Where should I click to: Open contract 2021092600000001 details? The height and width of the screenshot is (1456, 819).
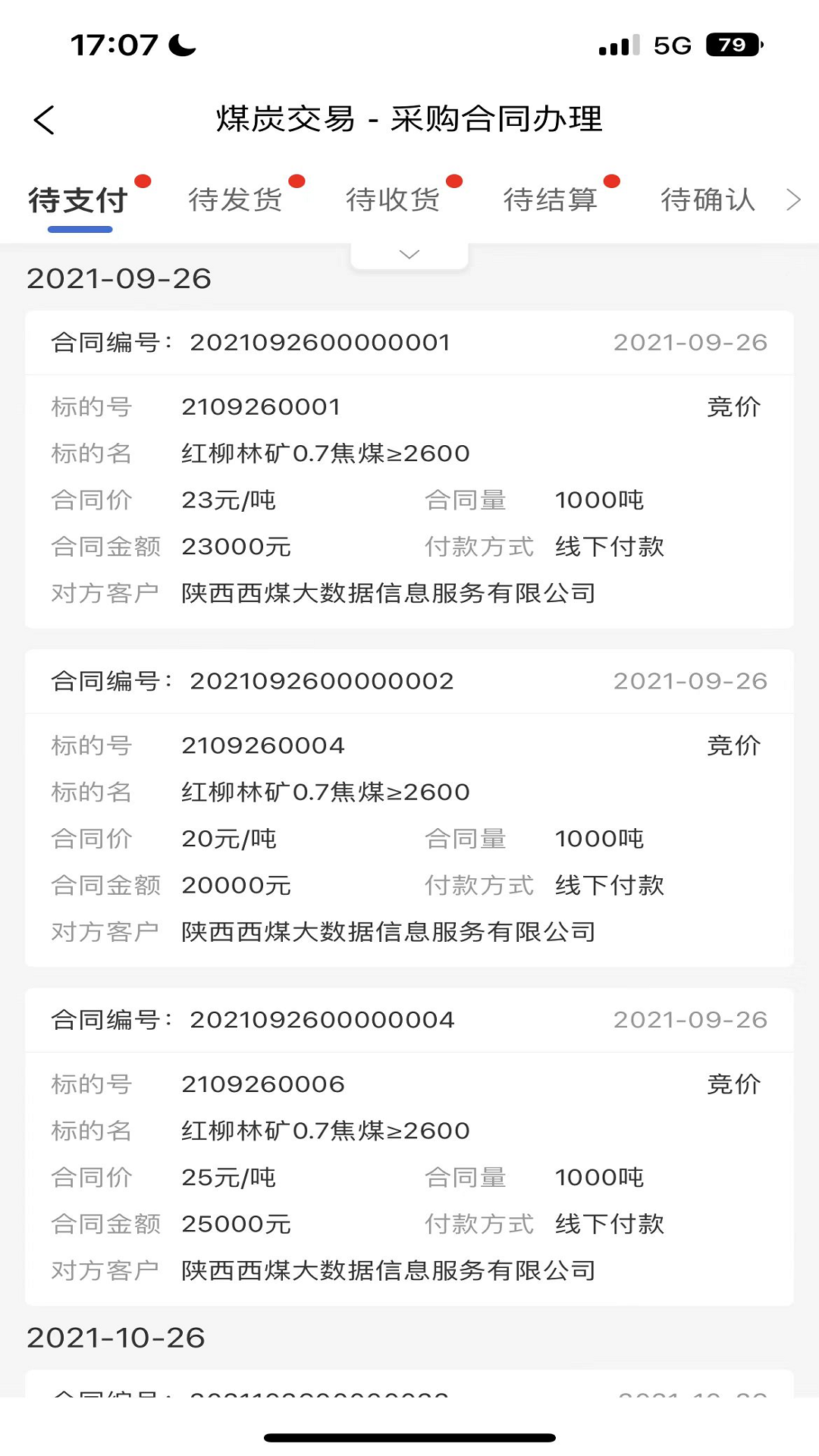tap(409, 466)
